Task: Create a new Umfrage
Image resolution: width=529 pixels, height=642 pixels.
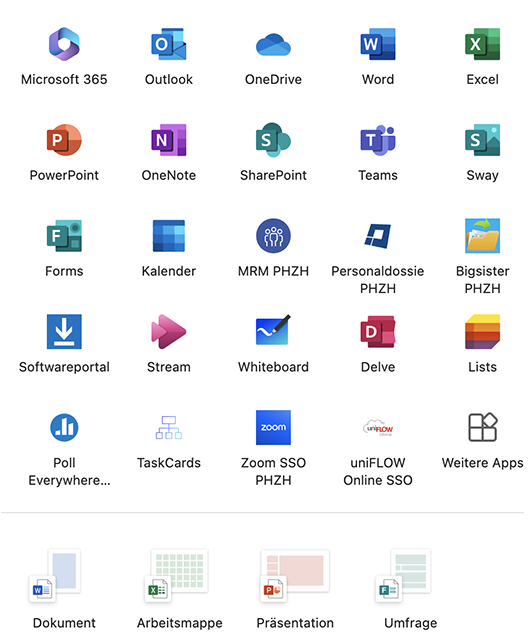Action: pos(410,588)
